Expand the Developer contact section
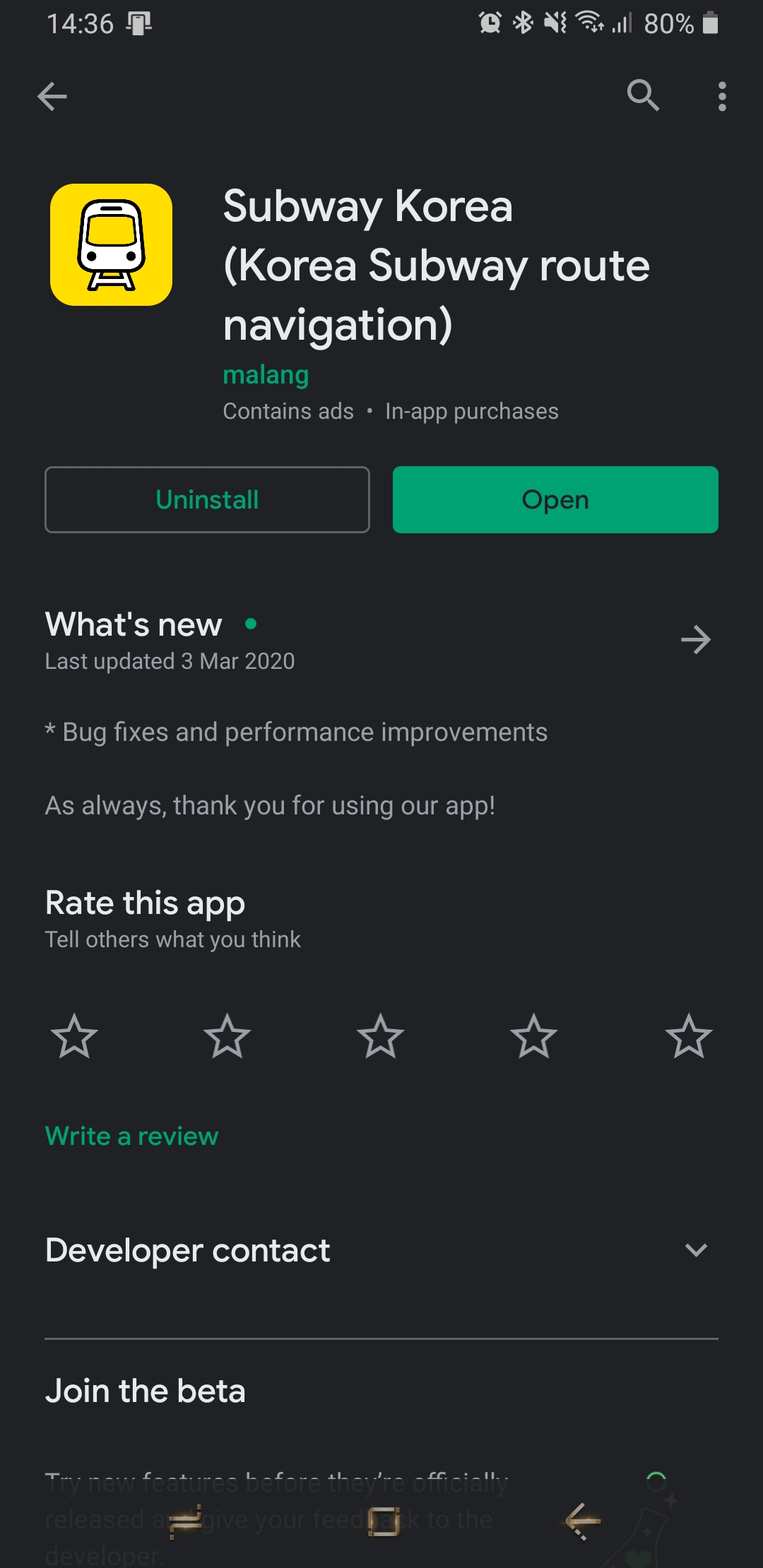Image resolution: width=763 pixels, height=1568 pixels. coord(695,1250)
